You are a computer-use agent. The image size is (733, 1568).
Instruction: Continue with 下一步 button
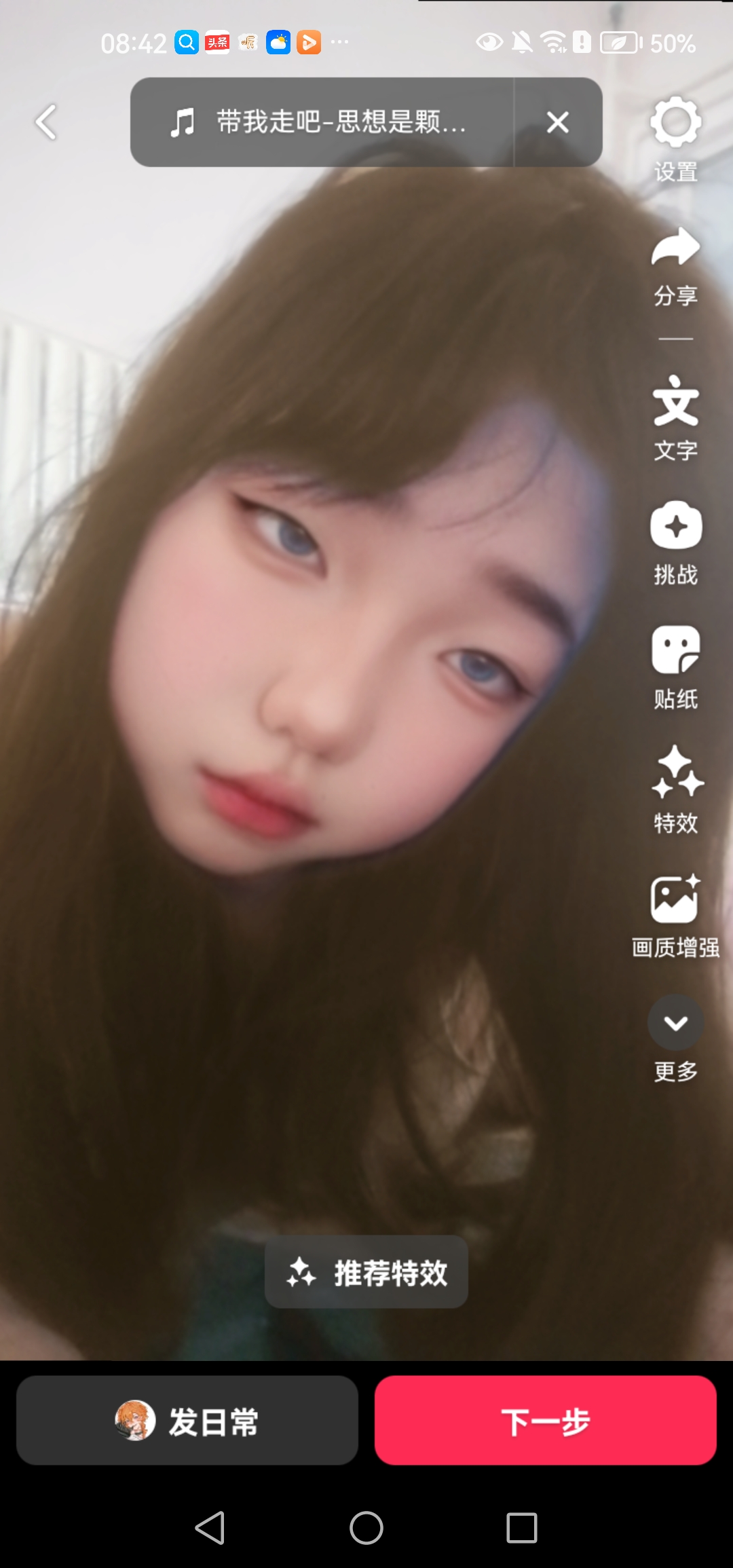tap(546, 1420)
